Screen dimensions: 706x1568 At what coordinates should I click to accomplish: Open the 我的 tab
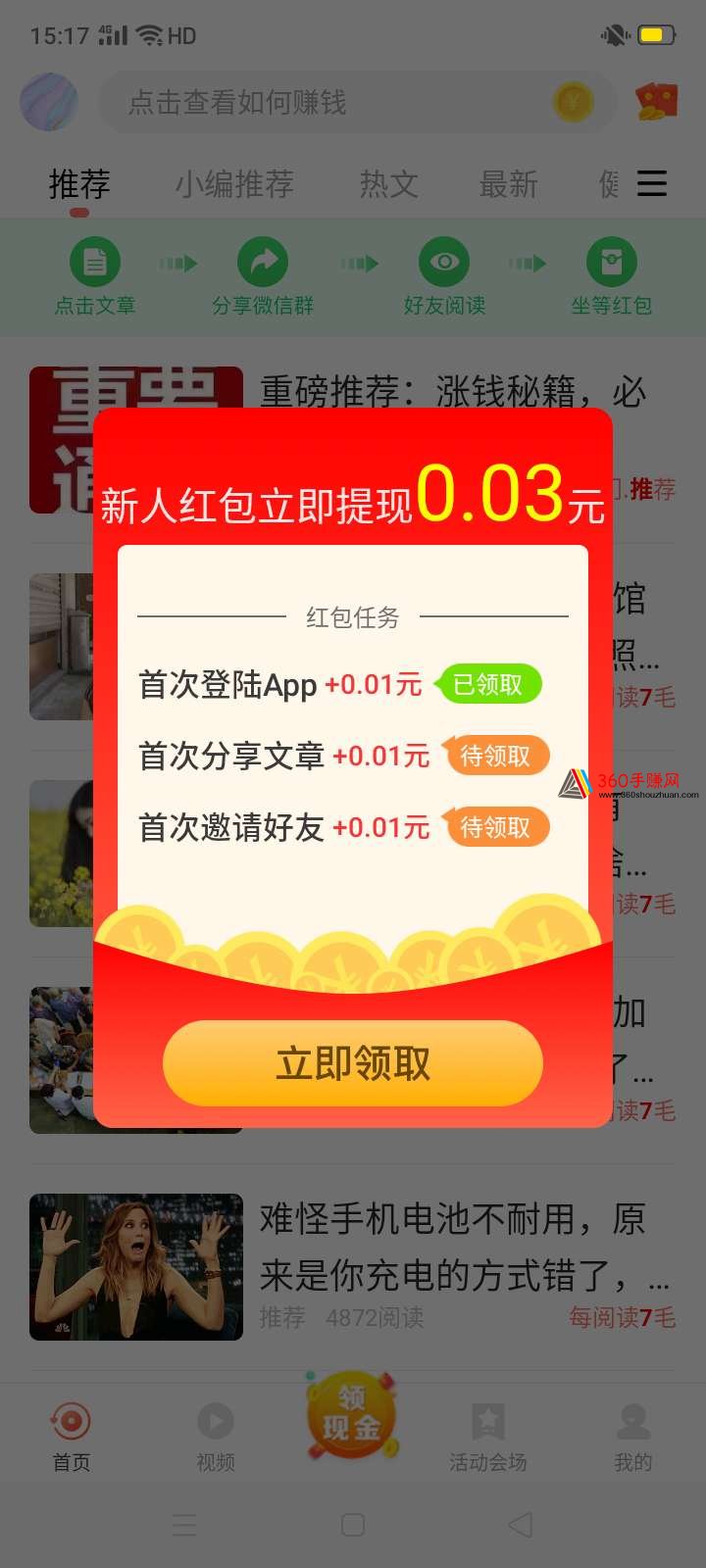[633, 1438]
